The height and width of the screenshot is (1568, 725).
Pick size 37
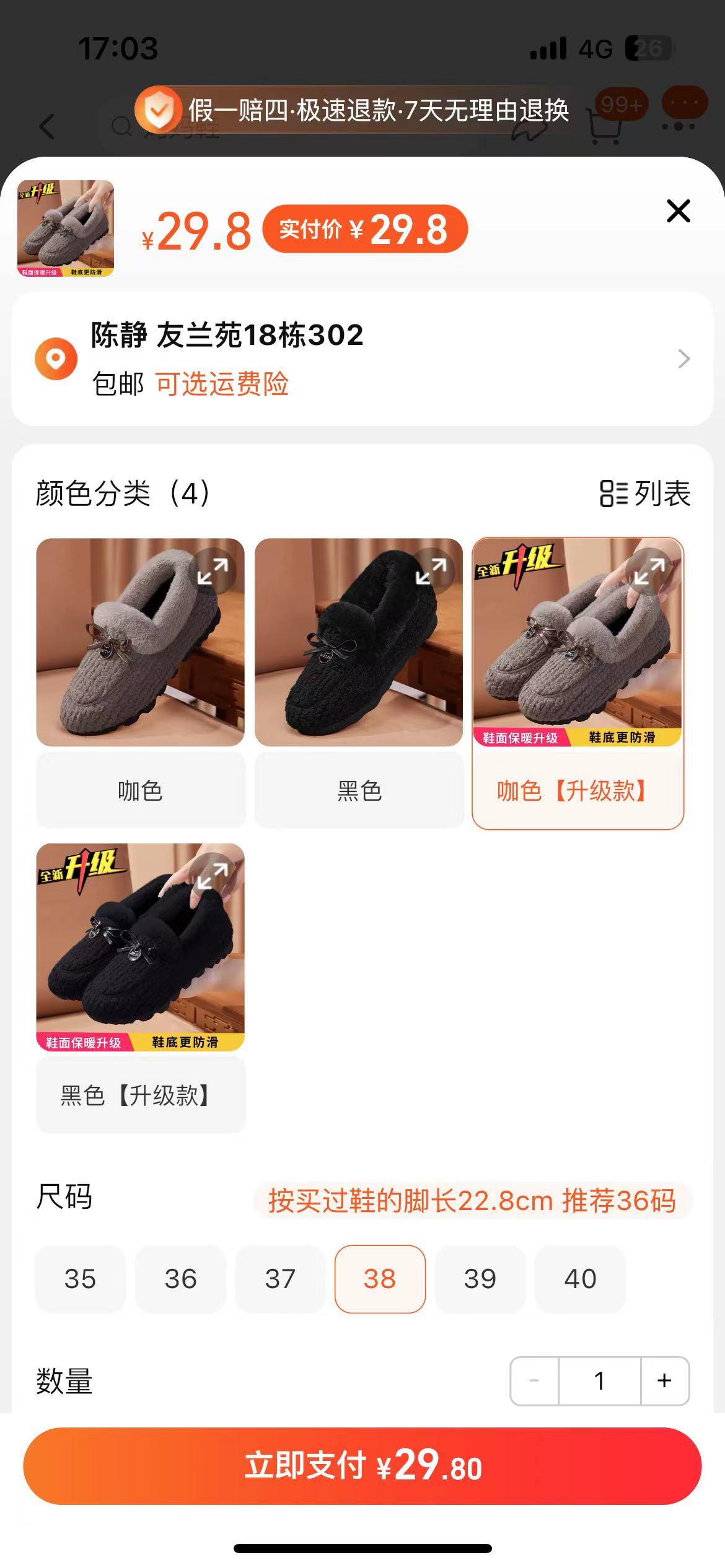pos(280,1279)
